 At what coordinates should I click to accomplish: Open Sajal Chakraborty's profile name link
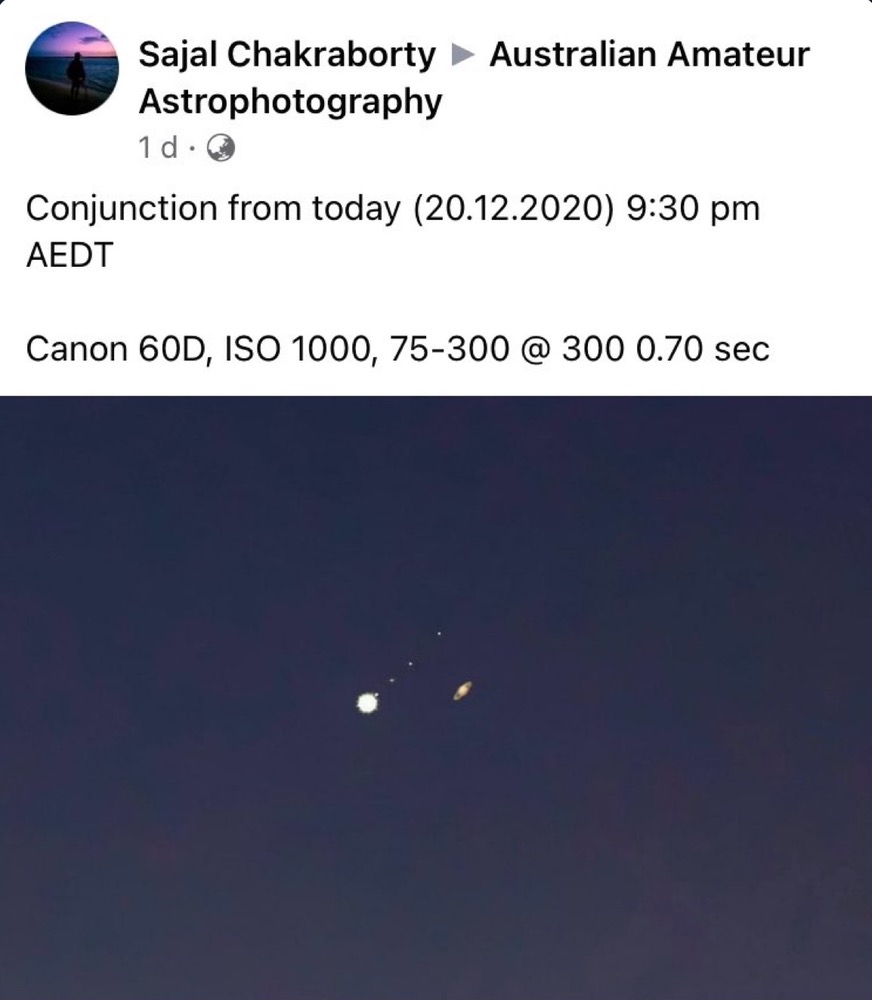(287, 55)
